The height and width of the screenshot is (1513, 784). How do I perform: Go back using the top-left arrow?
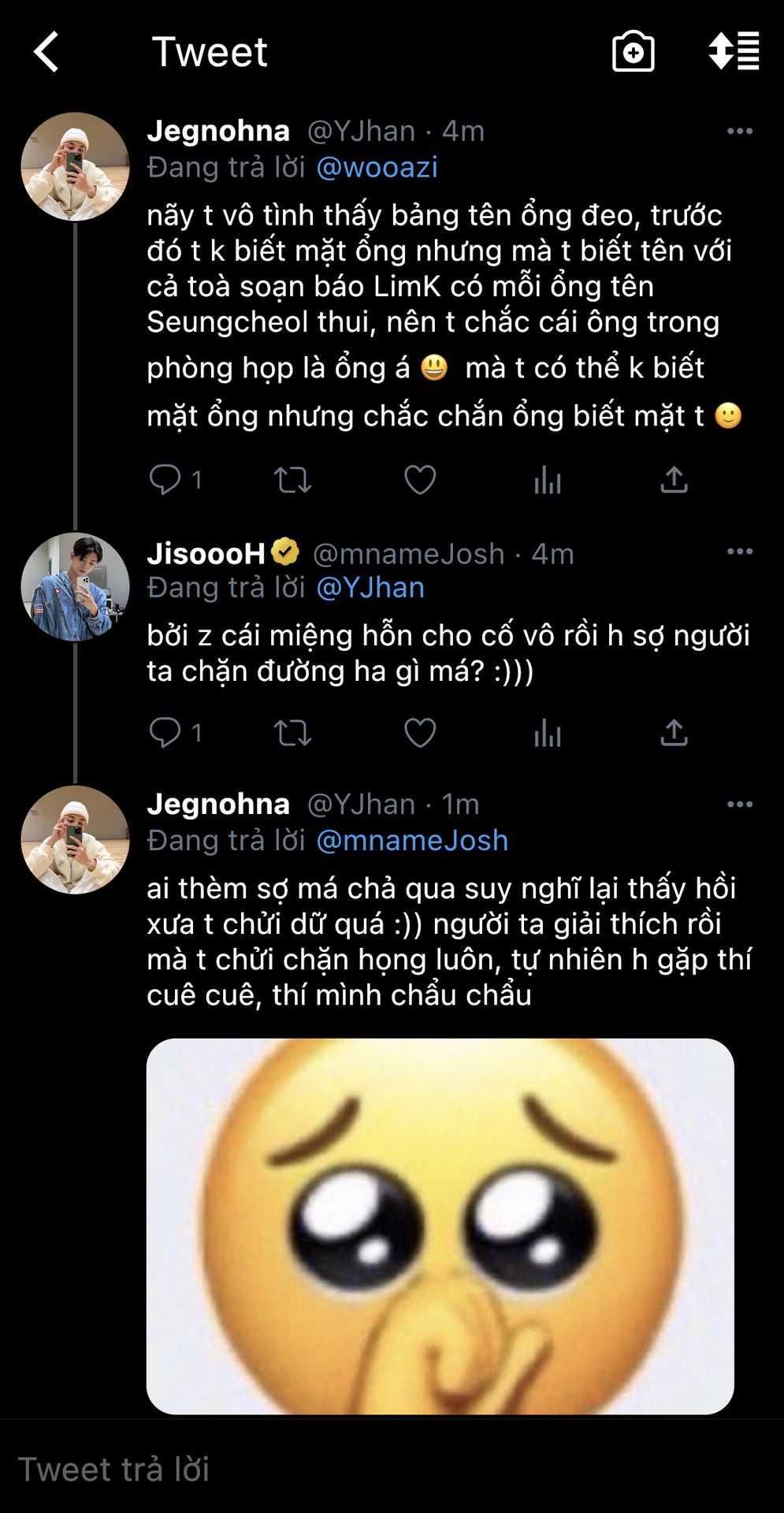click(46, 52)
